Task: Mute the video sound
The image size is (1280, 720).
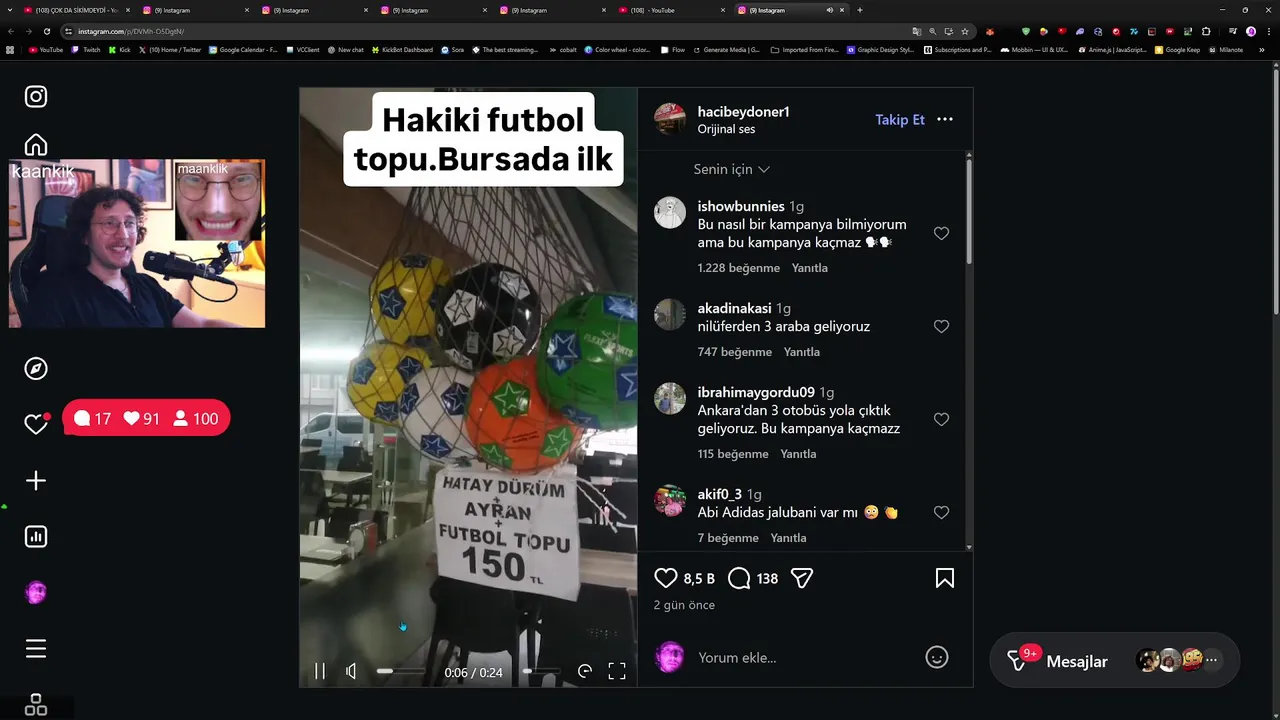Action: 351,671
